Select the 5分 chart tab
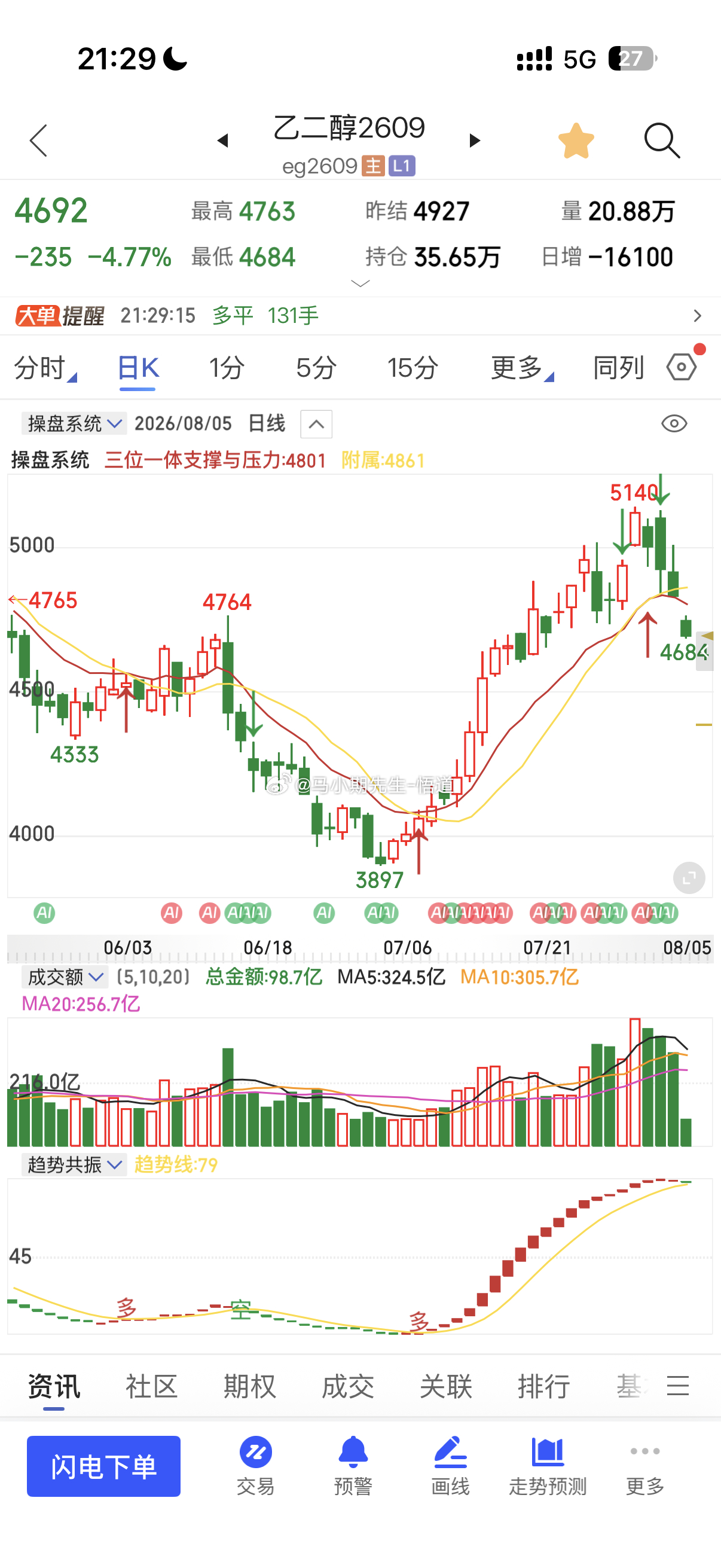Screen dimensions: 721x1568 316,368
